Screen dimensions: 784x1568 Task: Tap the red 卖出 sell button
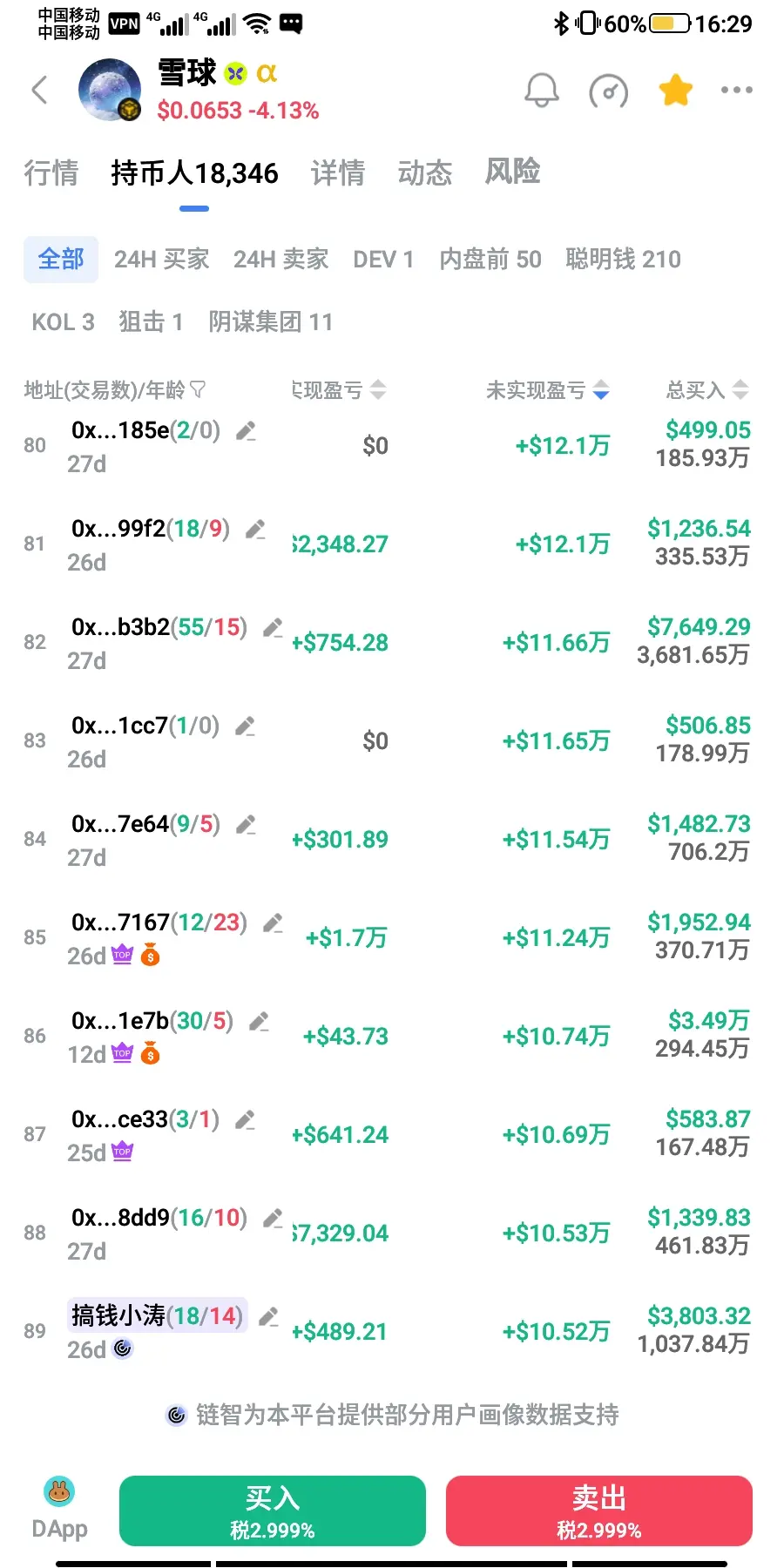(598, 1510)
